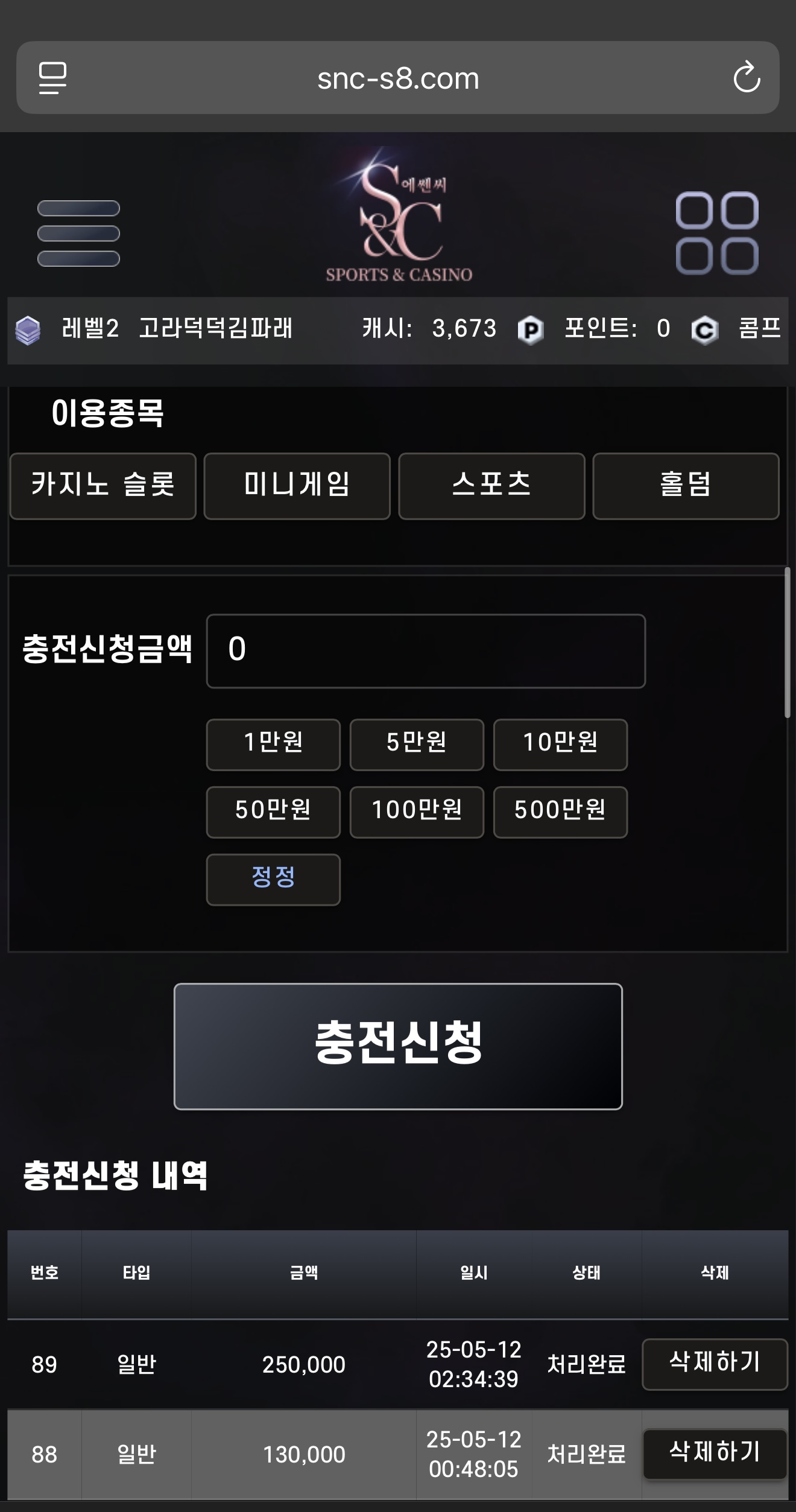Select 카지노 슬롯 category
Image resolution: width=796 pixels, height=1512 pixels.
(x=103, y=486)
